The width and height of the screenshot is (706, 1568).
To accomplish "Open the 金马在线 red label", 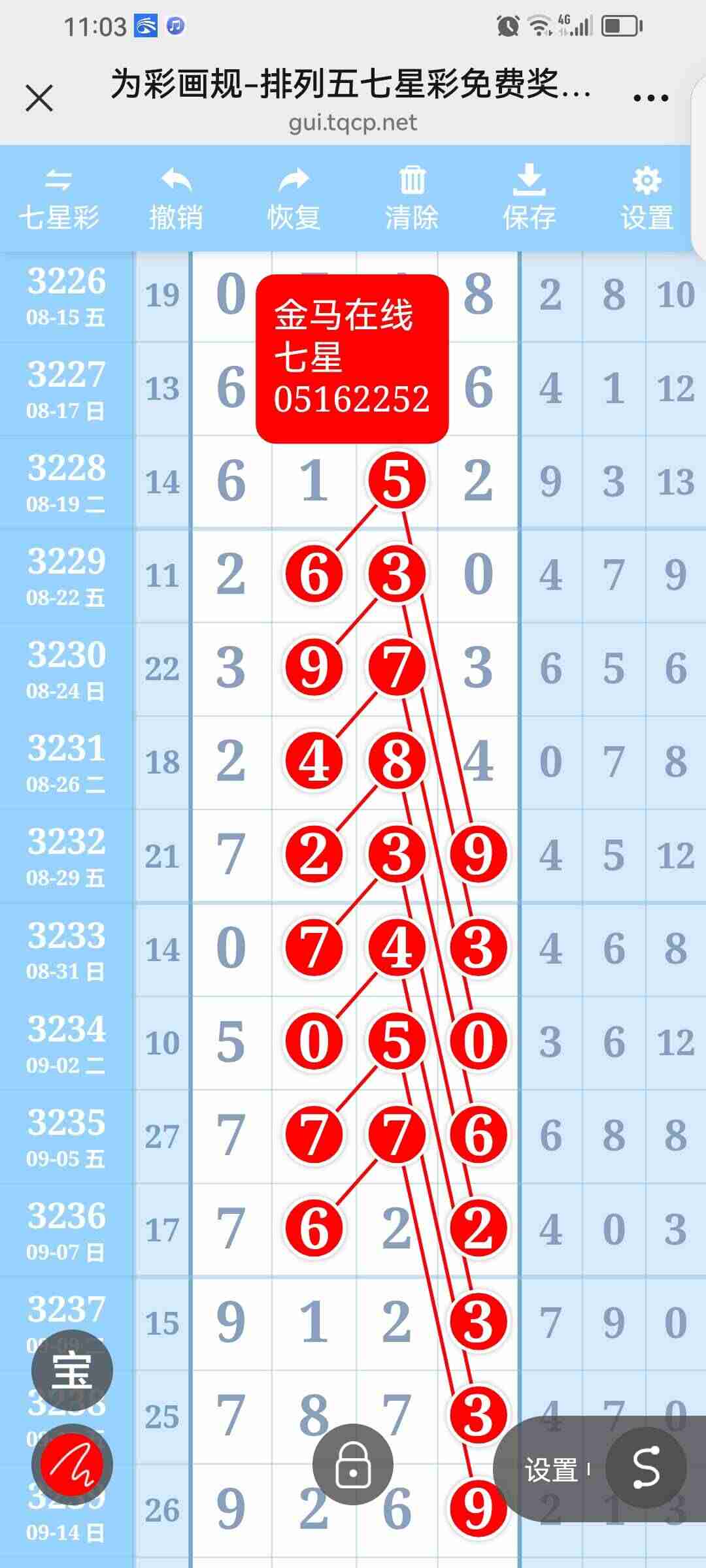I will 352,358.
